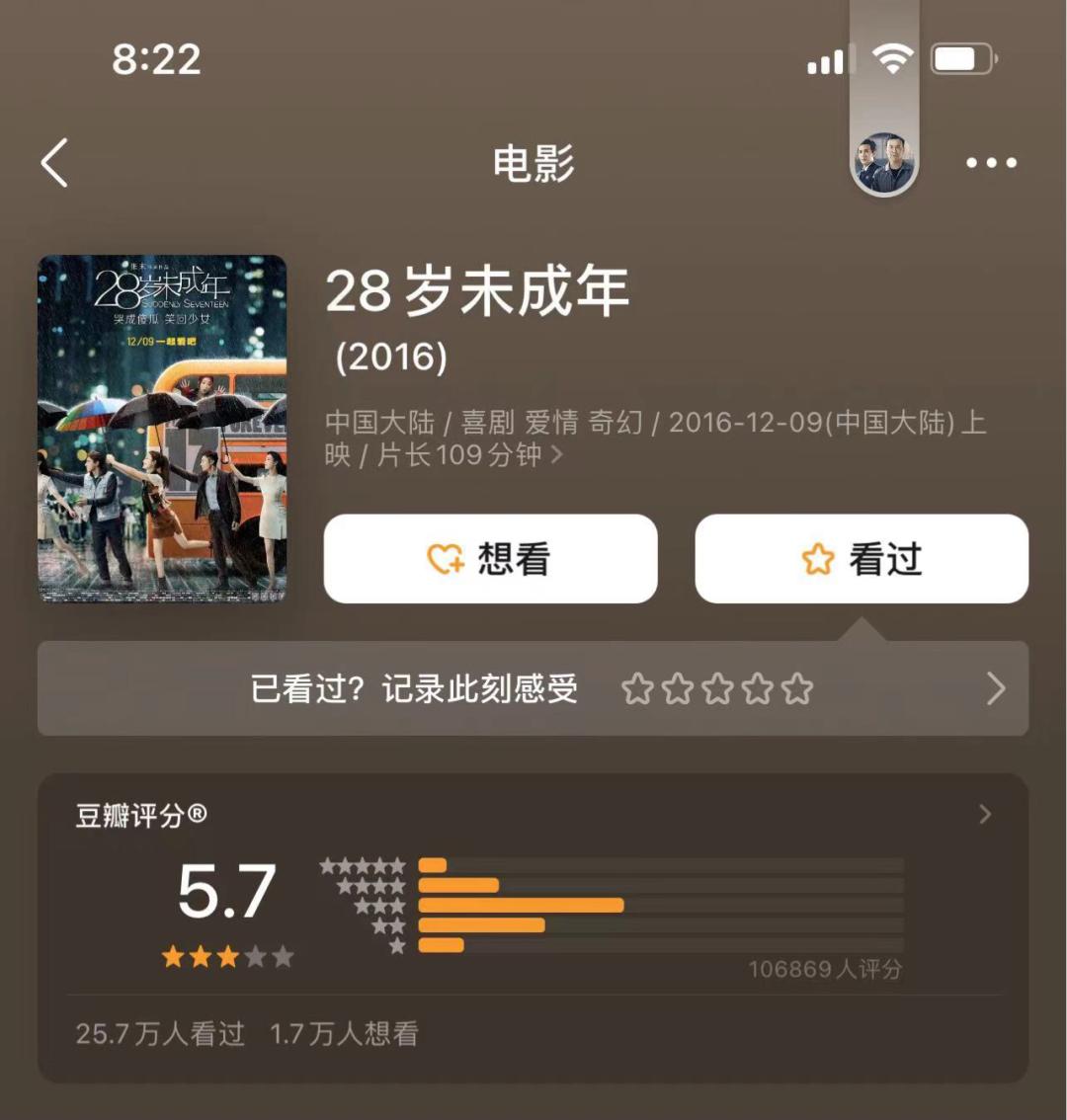This screenshot has width=1067, height=1120.
Task: Tap the battery indicator in status bar
Action: pos(961,59)
